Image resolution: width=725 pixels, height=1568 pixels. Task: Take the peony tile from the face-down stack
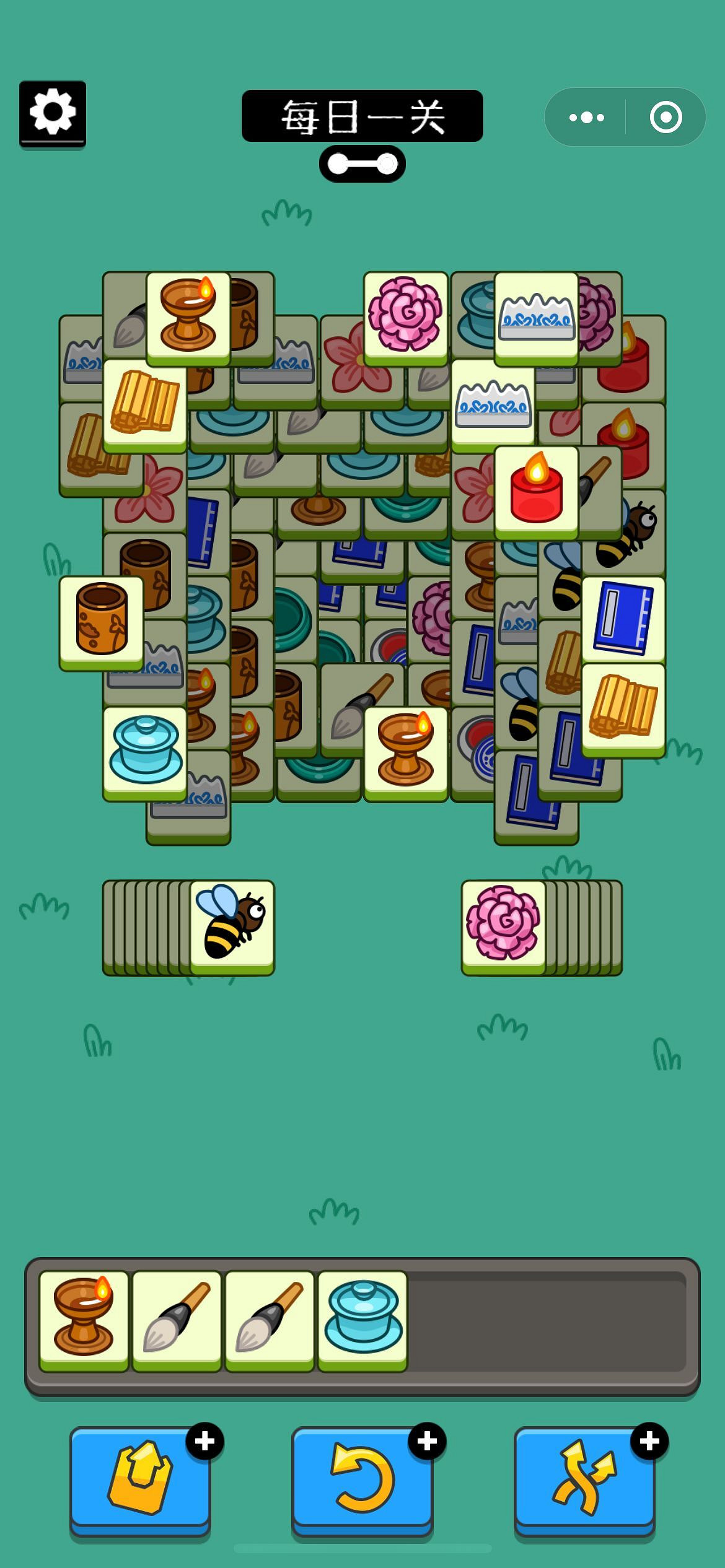[x=504, y=926]
